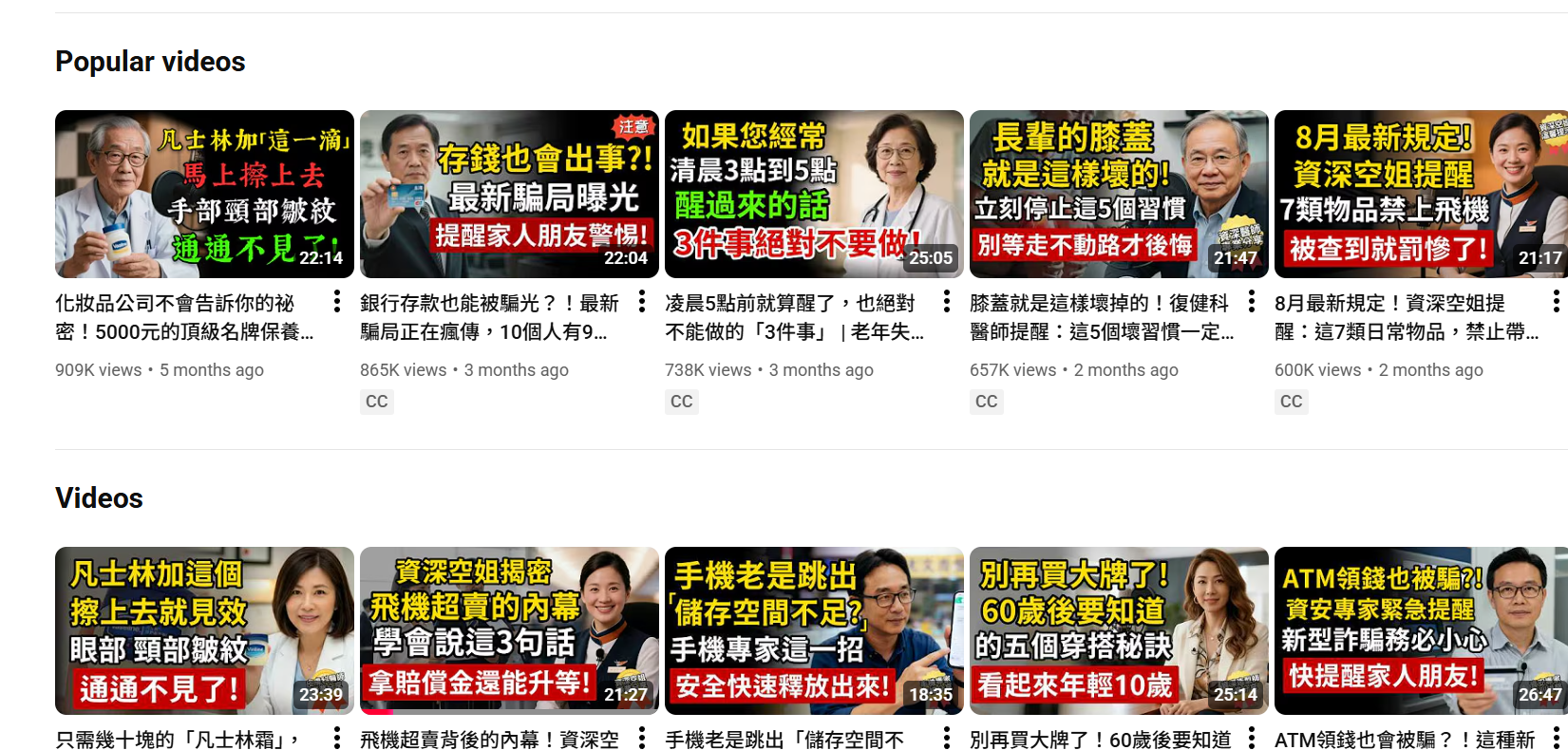Open options menu for 手機老是跳出 video
The height and width of the screenshot is (750, 1568).
(x=947, y=738)
